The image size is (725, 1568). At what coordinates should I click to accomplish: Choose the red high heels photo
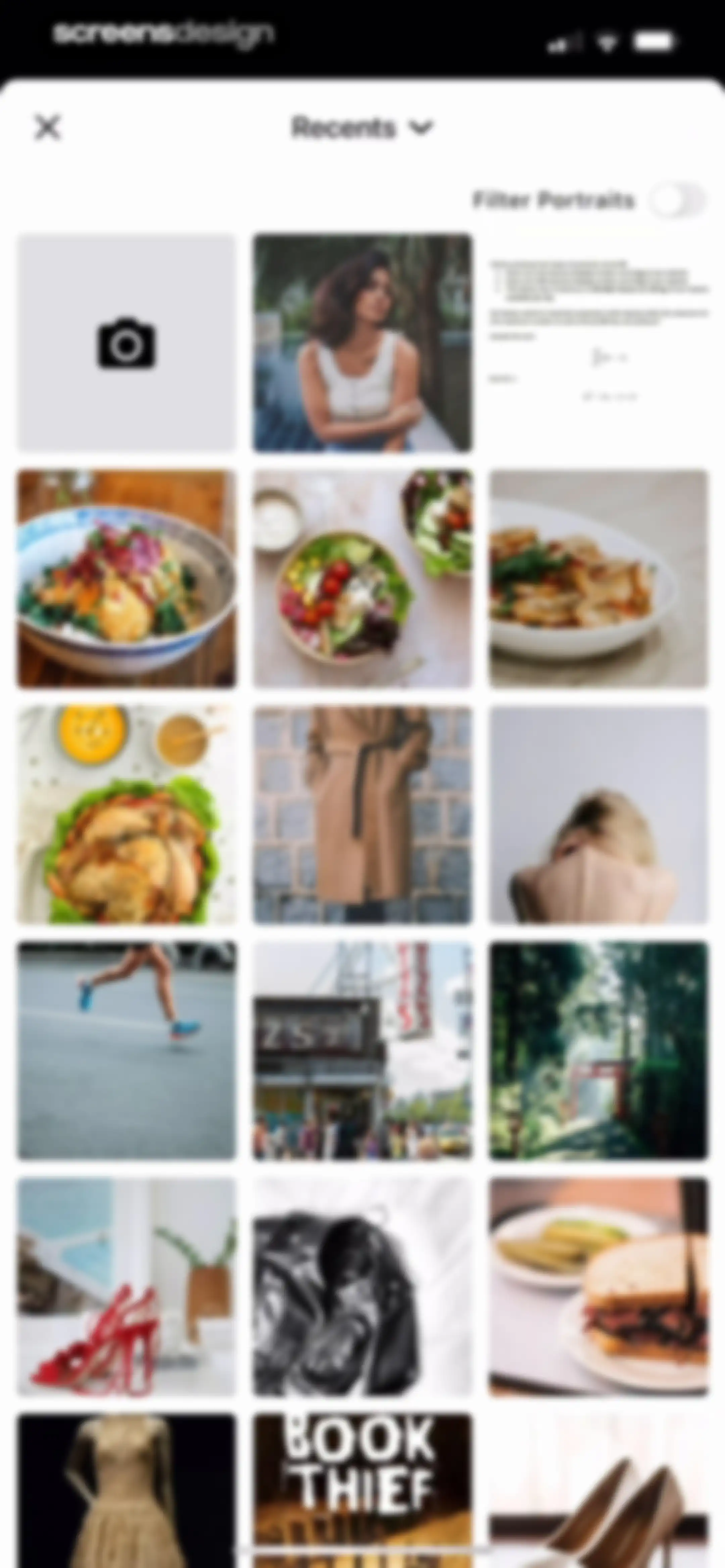click(126, 1287)
